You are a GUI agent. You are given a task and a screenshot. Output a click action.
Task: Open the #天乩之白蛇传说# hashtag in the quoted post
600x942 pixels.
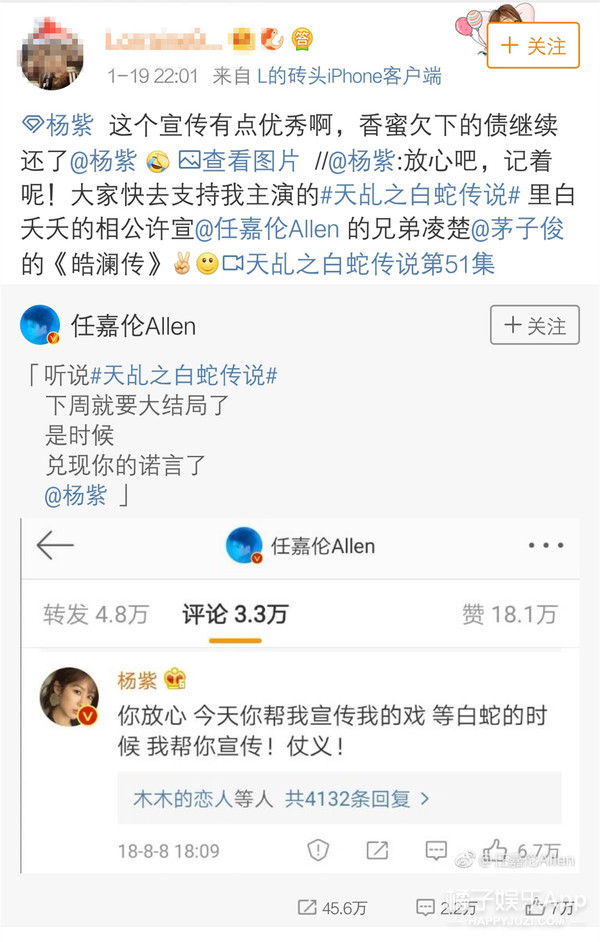[x=184, y=376]
